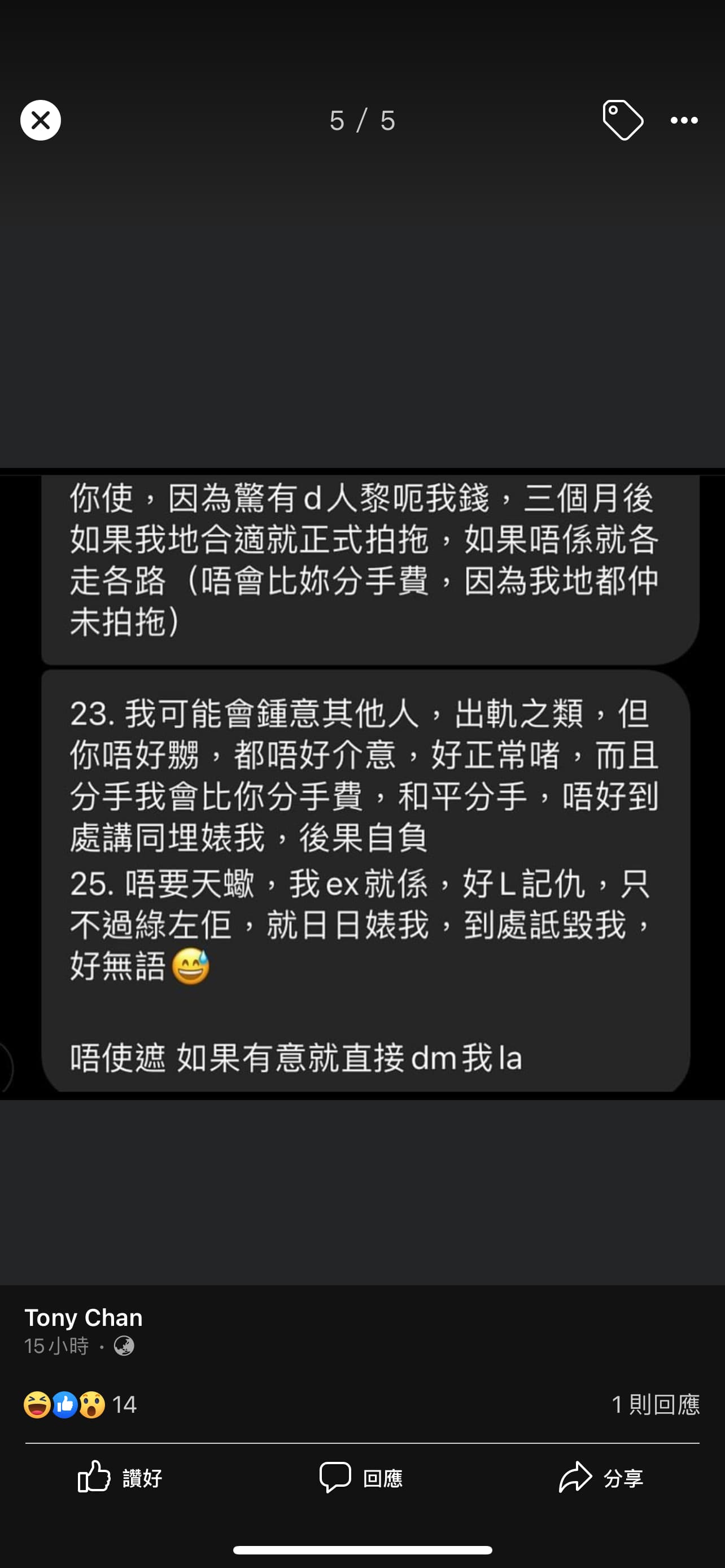Tap 回應 to write a comment
The height and width of the screenshot is (1568, 725).
click(x=361, y=1477)
